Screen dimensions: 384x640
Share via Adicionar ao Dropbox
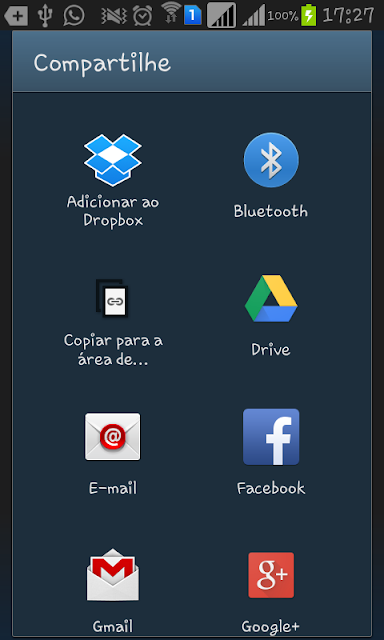coord(113,180)
